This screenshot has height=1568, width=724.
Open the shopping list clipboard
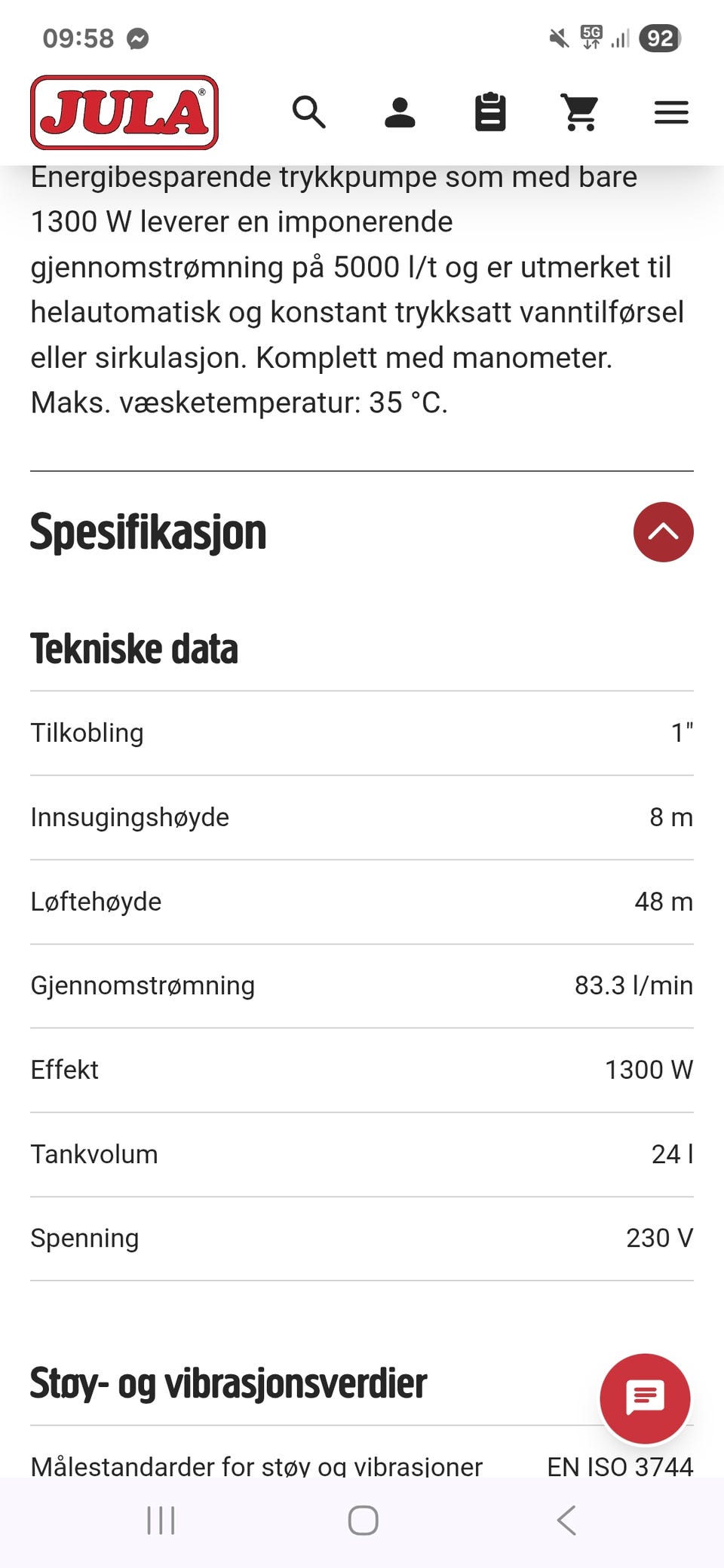coord(490,112)
